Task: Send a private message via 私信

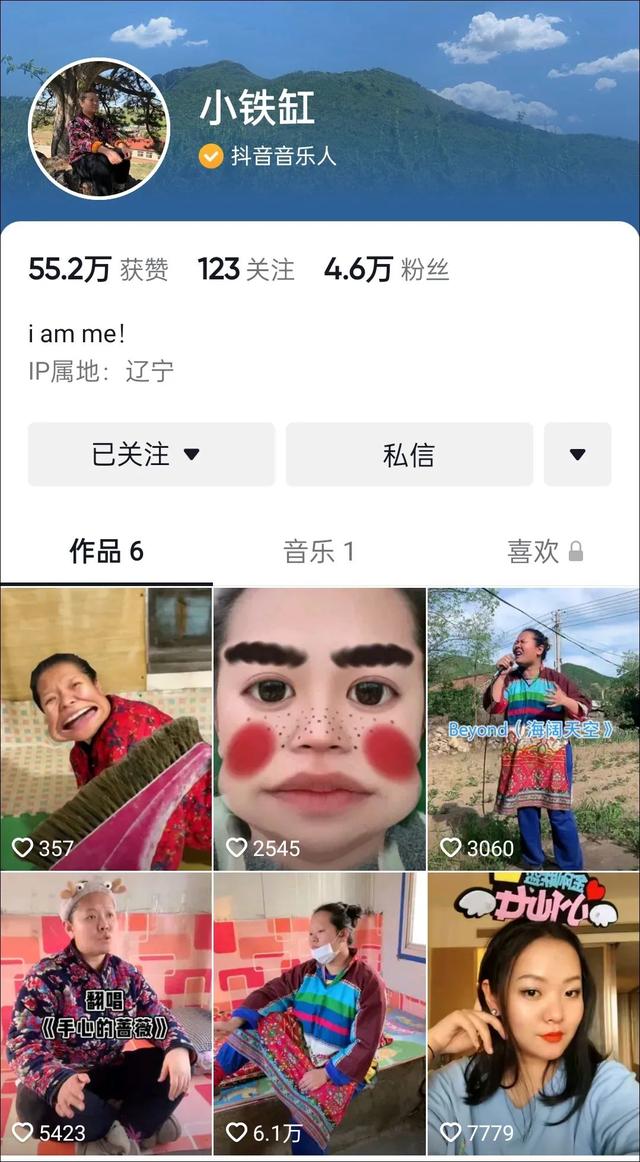Action: tap(409, 454)
